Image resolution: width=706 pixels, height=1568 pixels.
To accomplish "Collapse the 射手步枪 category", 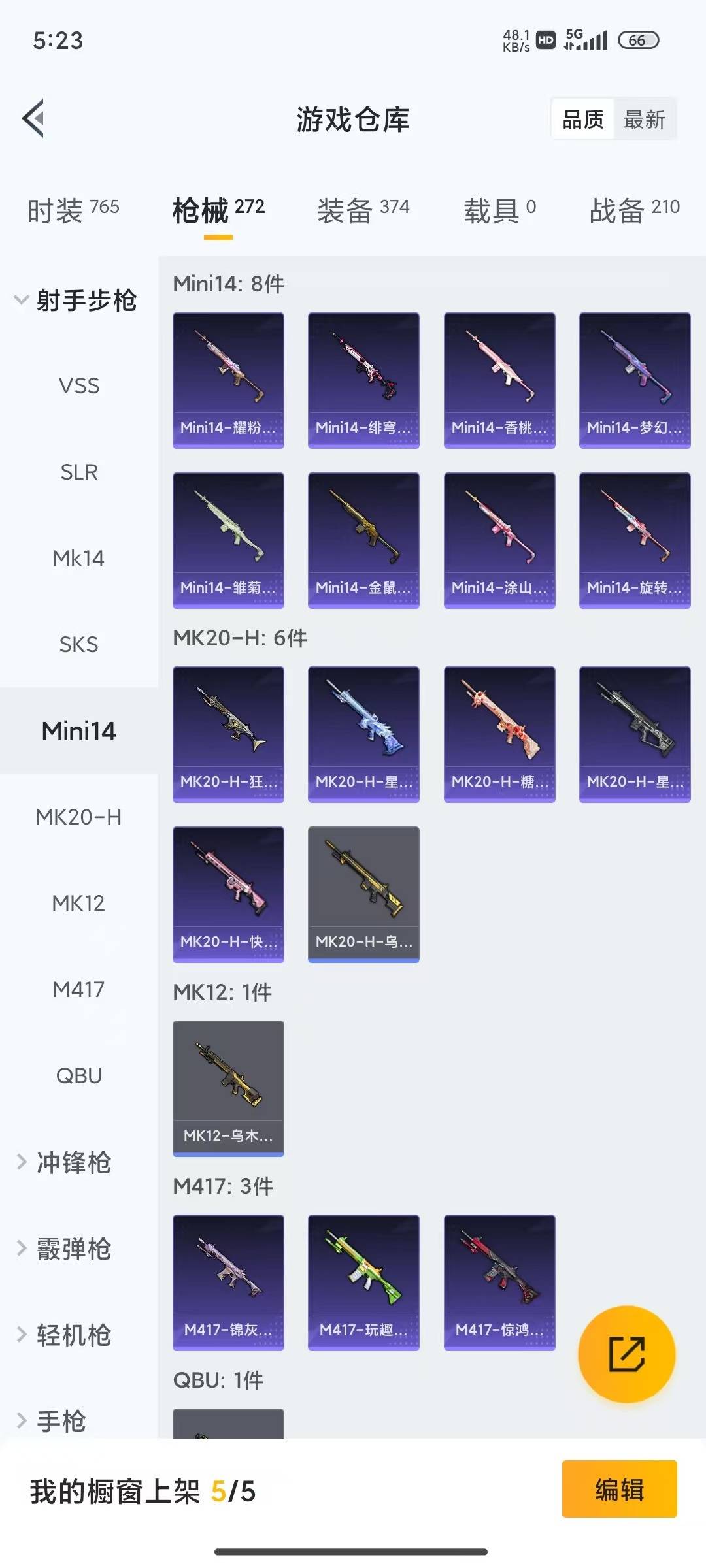I will [76, 301].
